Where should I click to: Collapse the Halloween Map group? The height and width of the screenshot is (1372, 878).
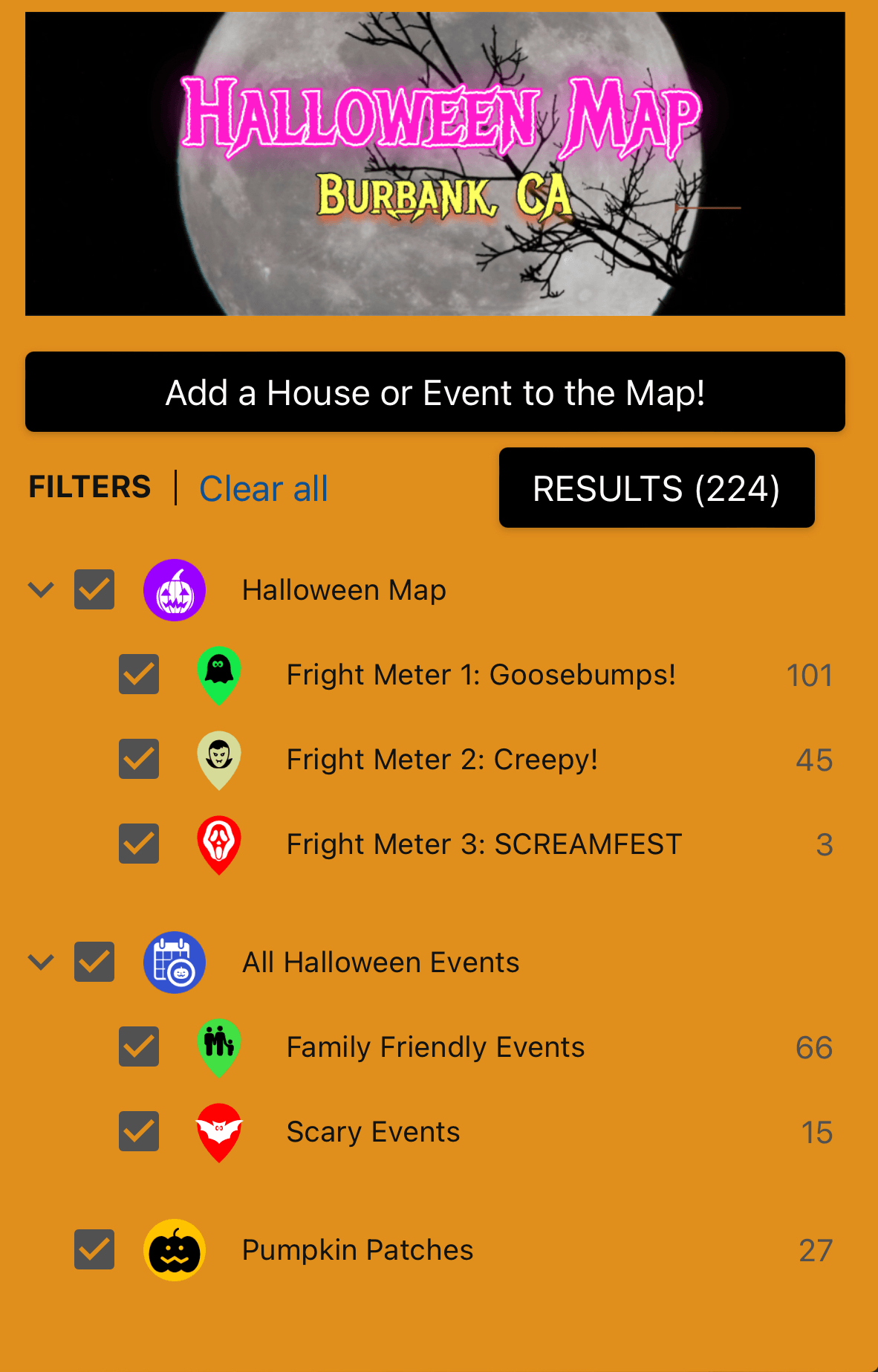tap(41, 590)
